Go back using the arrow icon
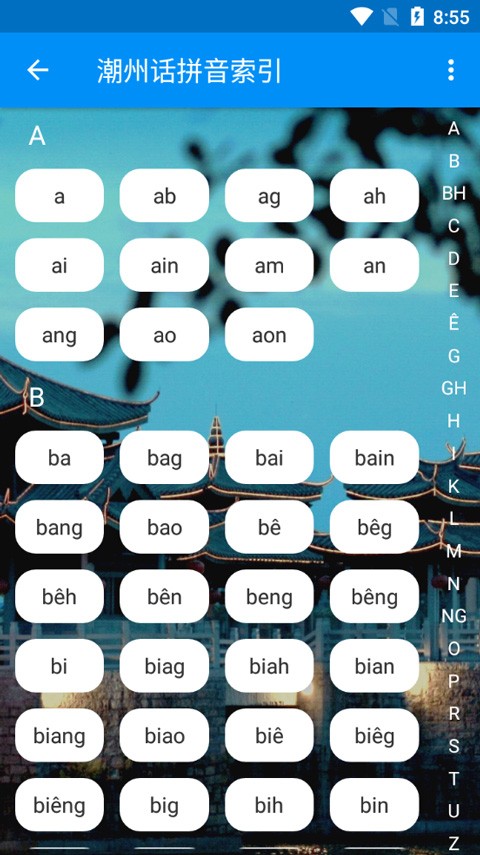Screen dimensions: 480x855 [38, 70]
